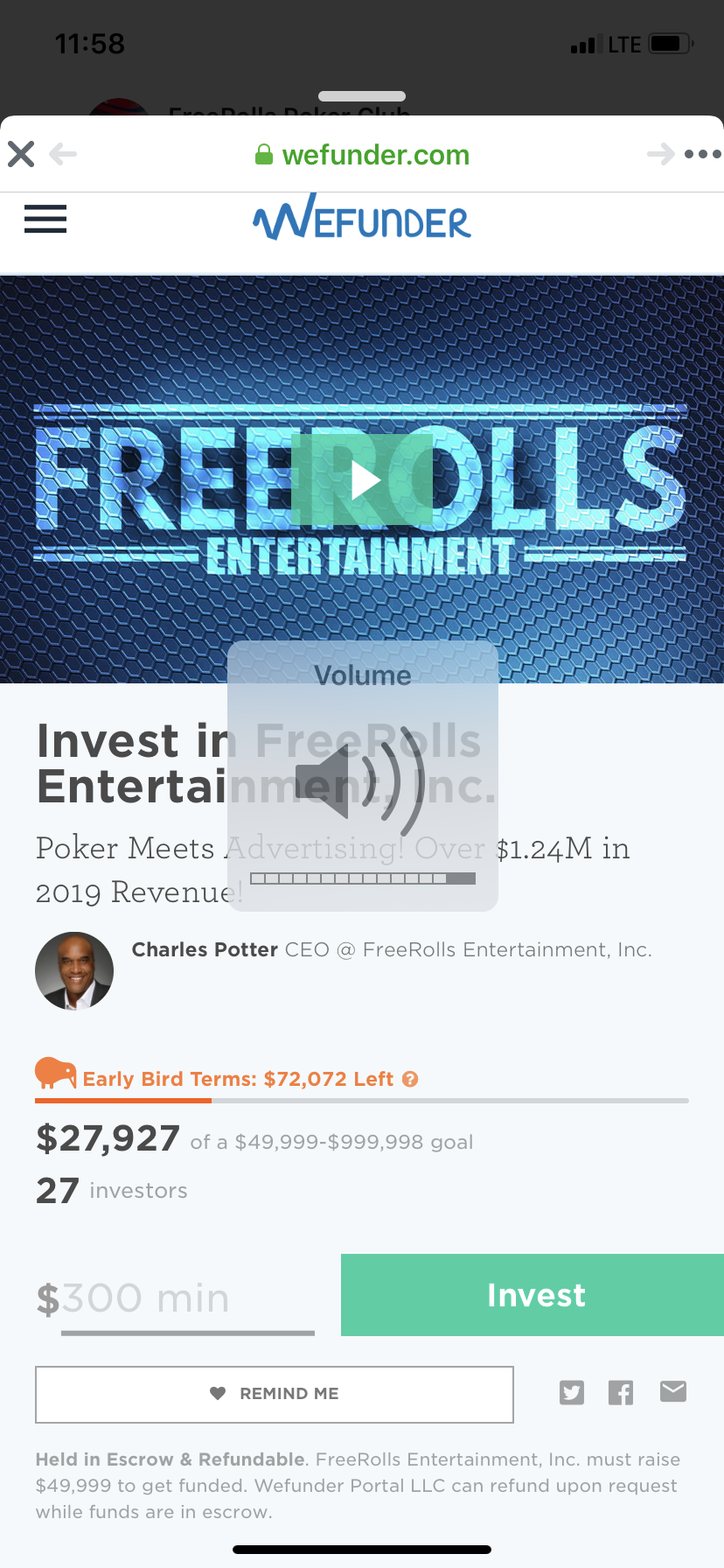Screen dimensions: 724x1568
Task: Go back in the browser
Action: coord(63,155)
